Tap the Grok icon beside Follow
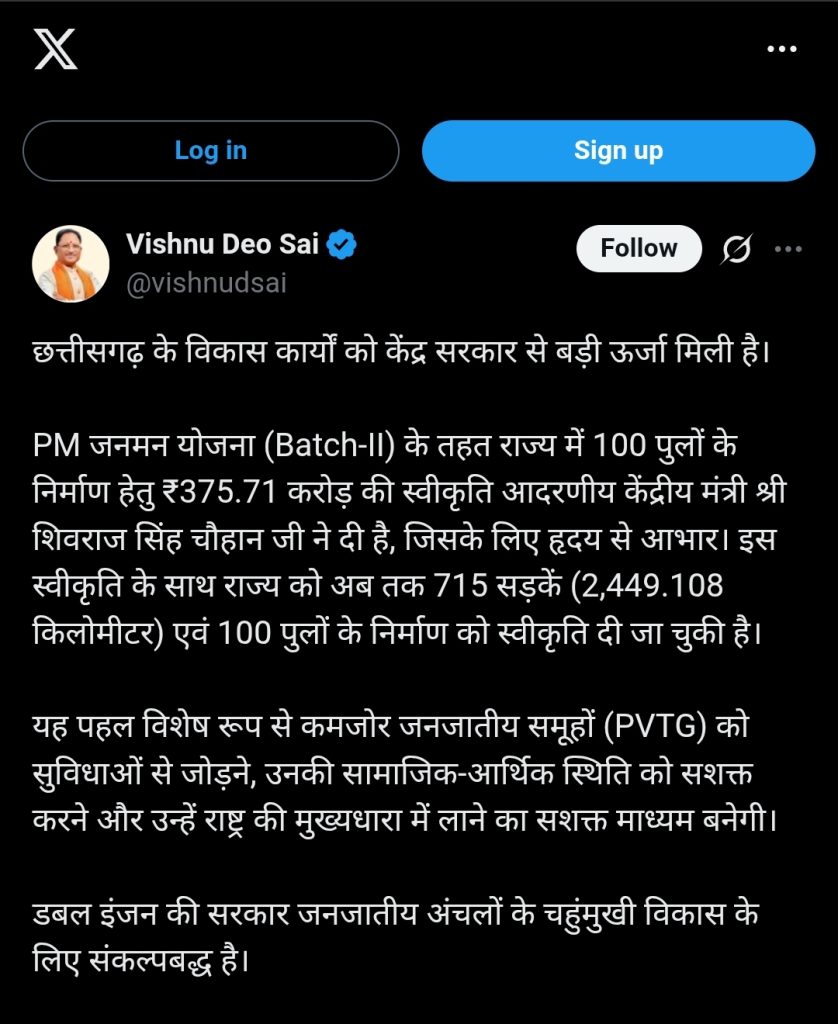 [x=736, y=249]
